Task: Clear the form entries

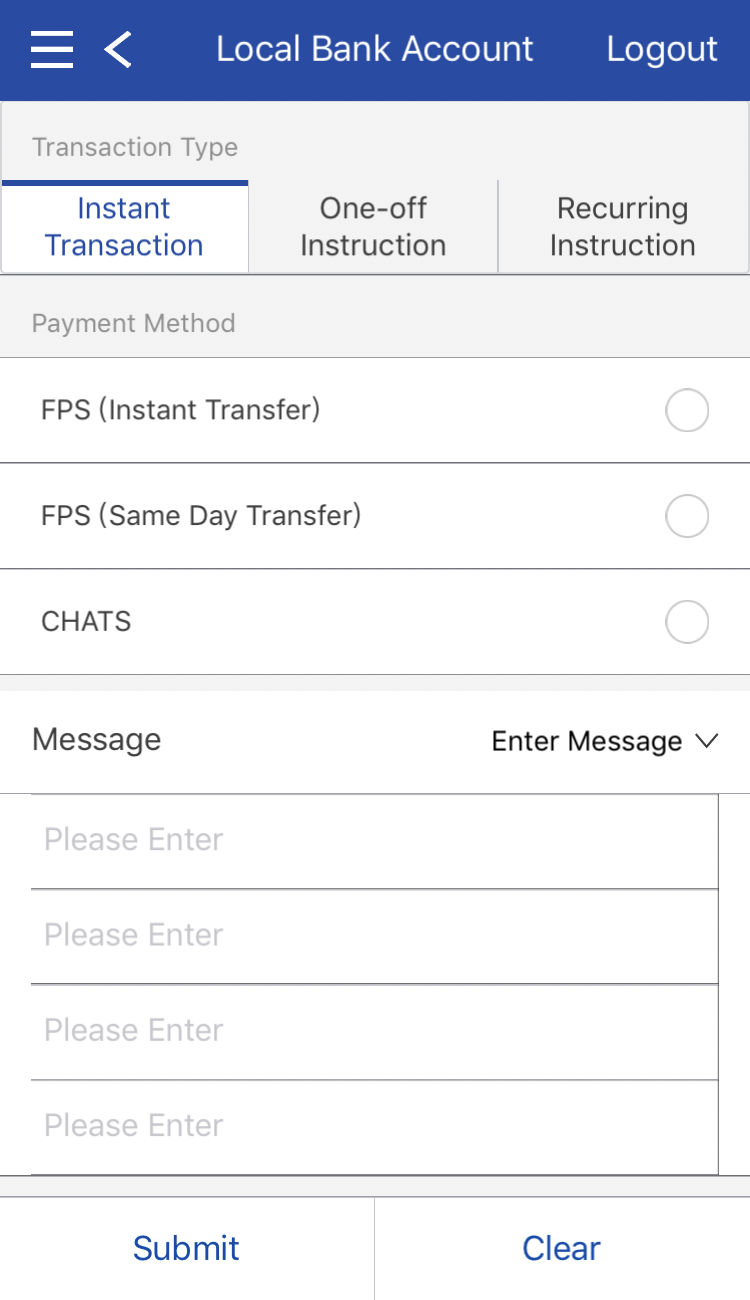Action: 562,1248
